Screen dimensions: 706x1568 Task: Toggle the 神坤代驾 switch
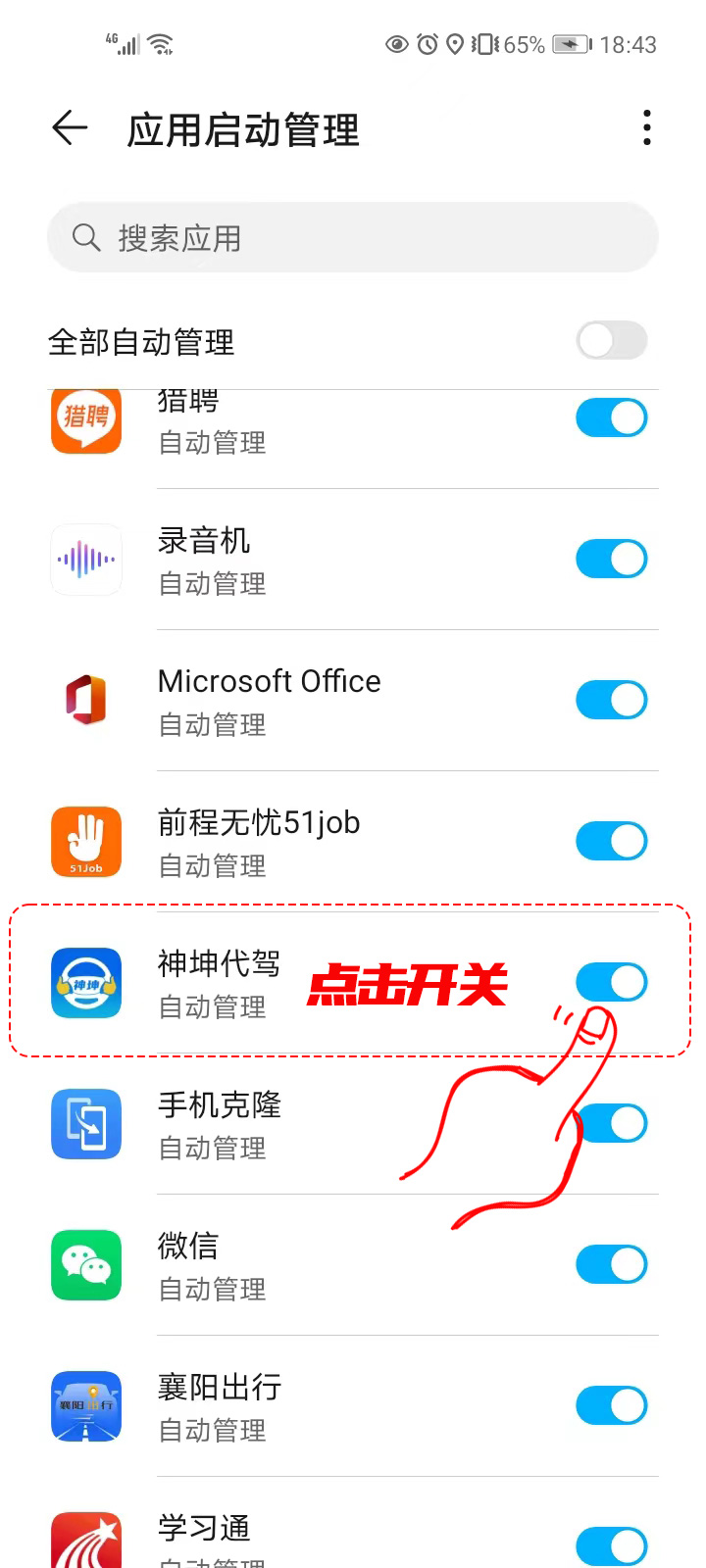point(612,982)
